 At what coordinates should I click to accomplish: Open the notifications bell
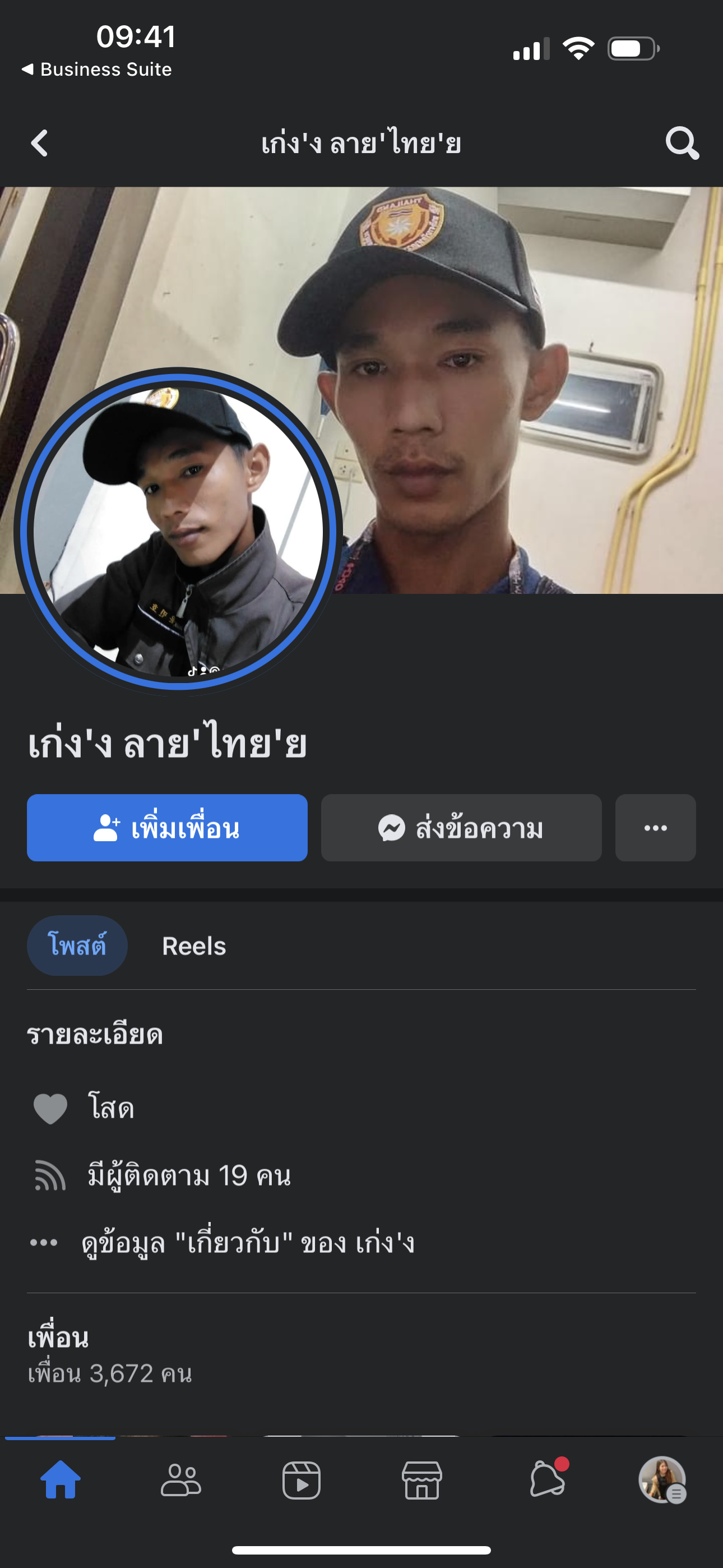click(547, 1481)
